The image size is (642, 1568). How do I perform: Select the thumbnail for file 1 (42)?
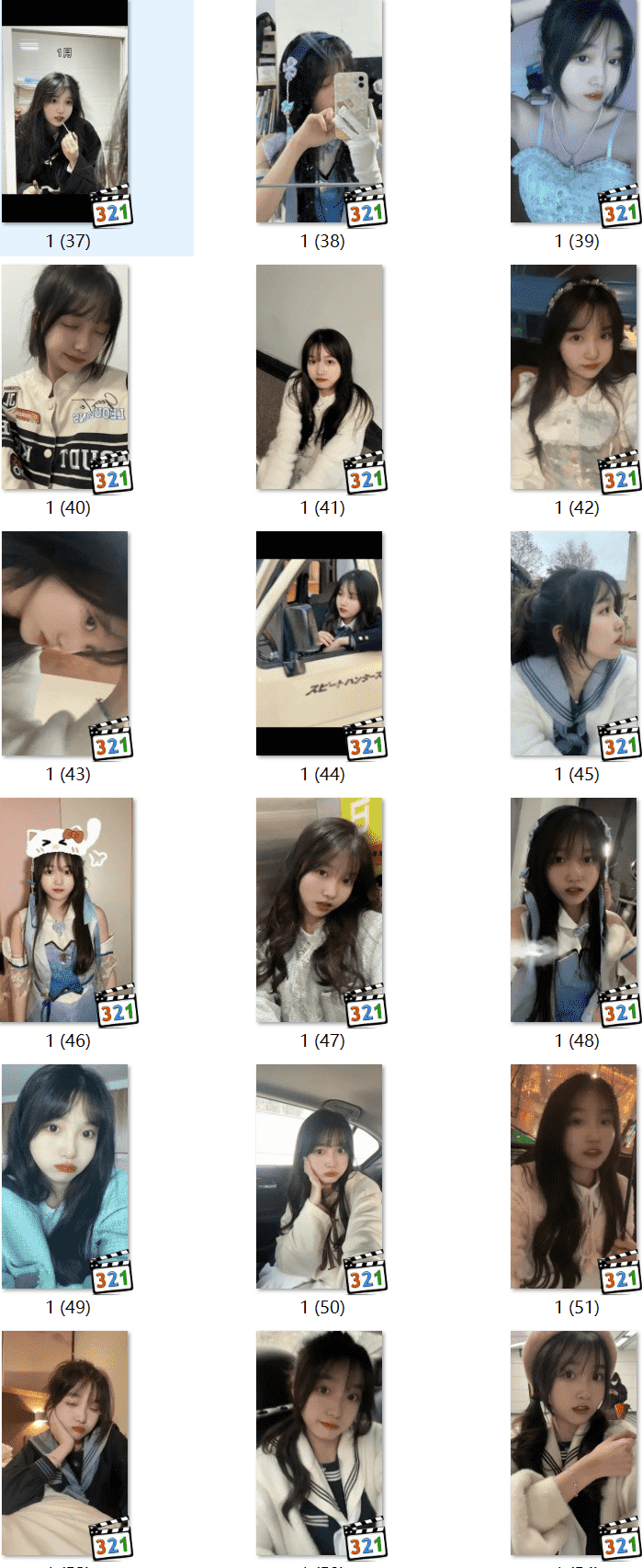point(574,377)
